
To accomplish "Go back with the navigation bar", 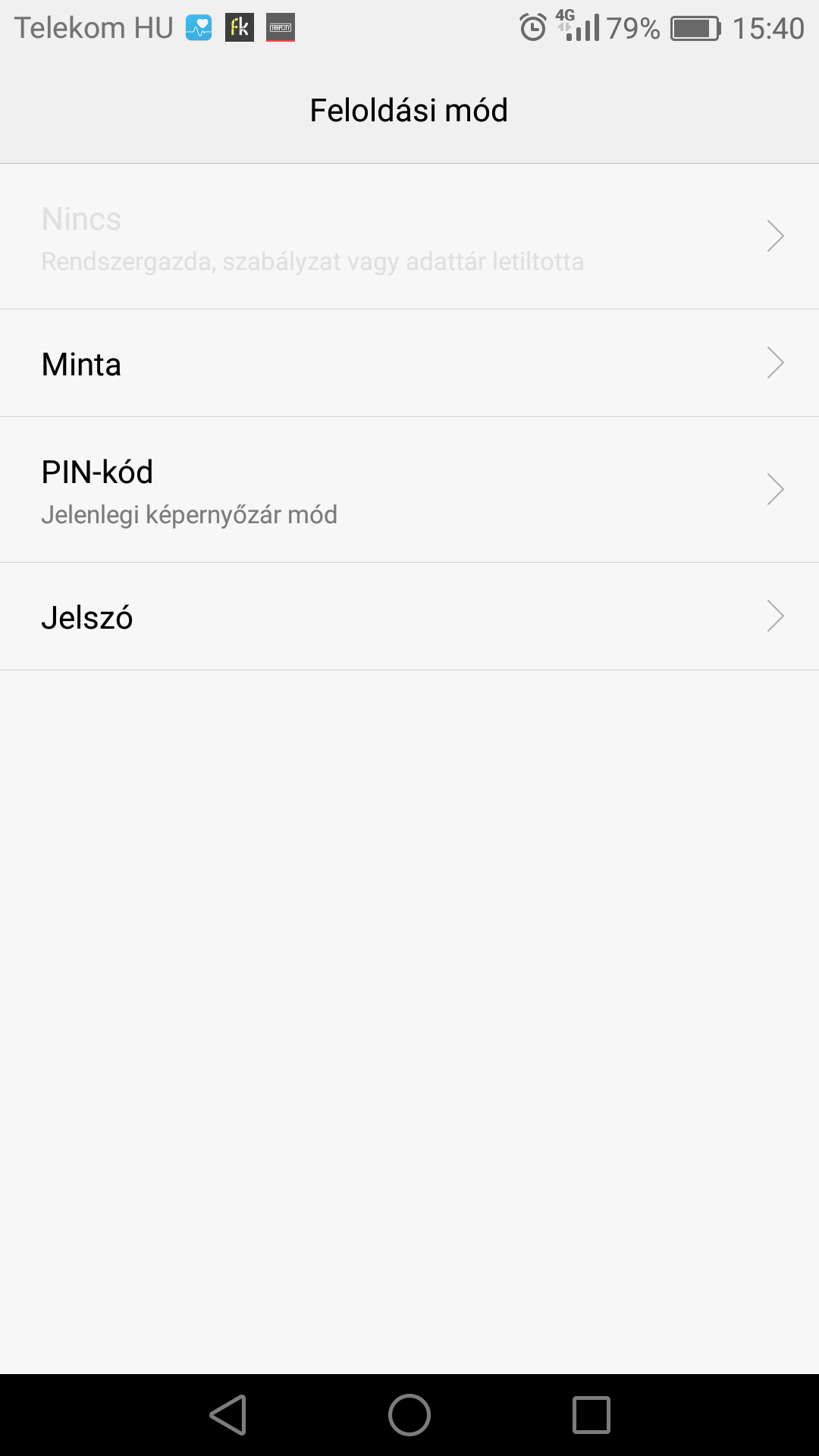I will 228,1415.
